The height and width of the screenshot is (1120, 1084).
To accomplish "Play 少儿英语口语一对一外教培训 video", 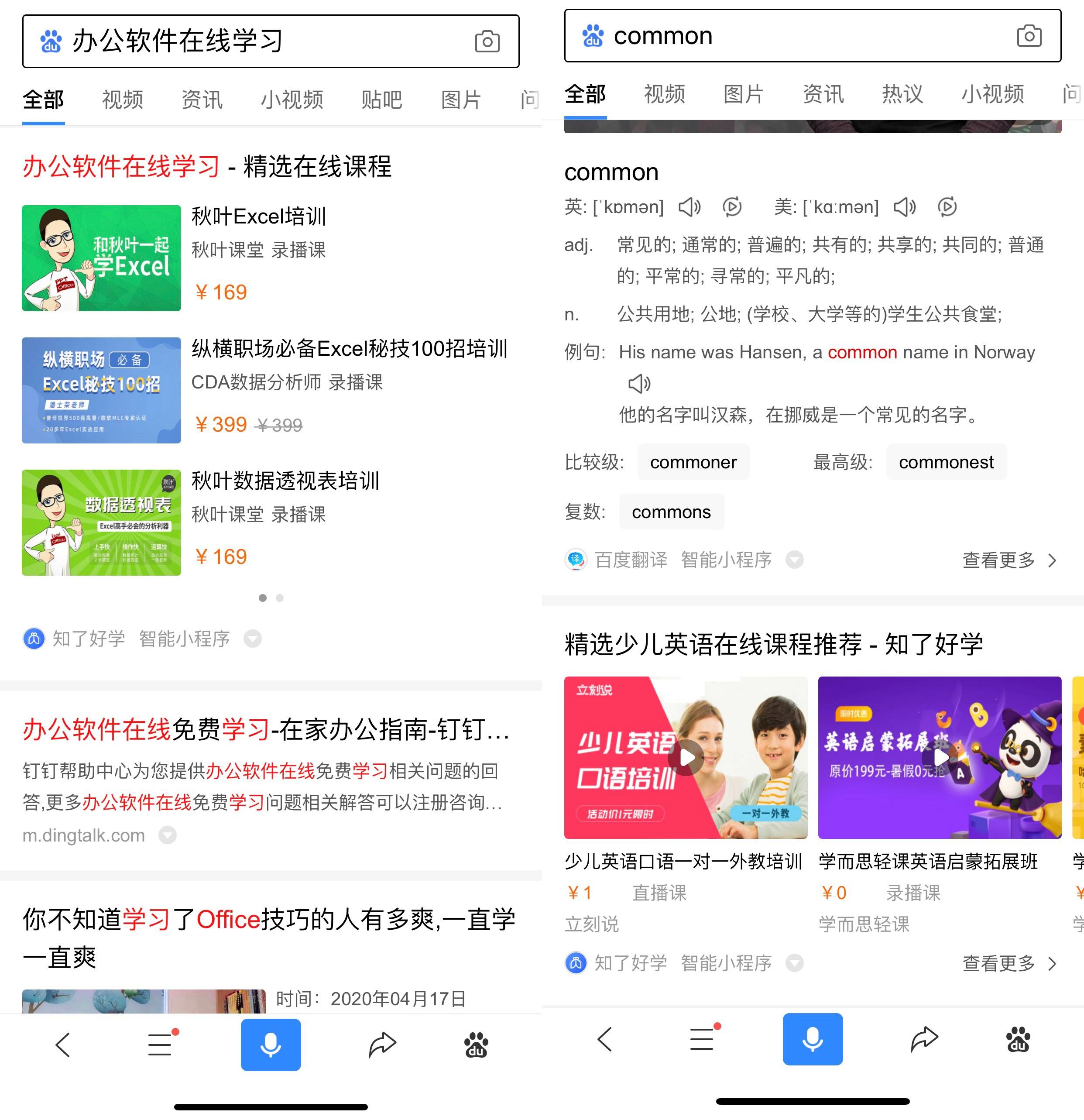I will [x=686, y=757].
